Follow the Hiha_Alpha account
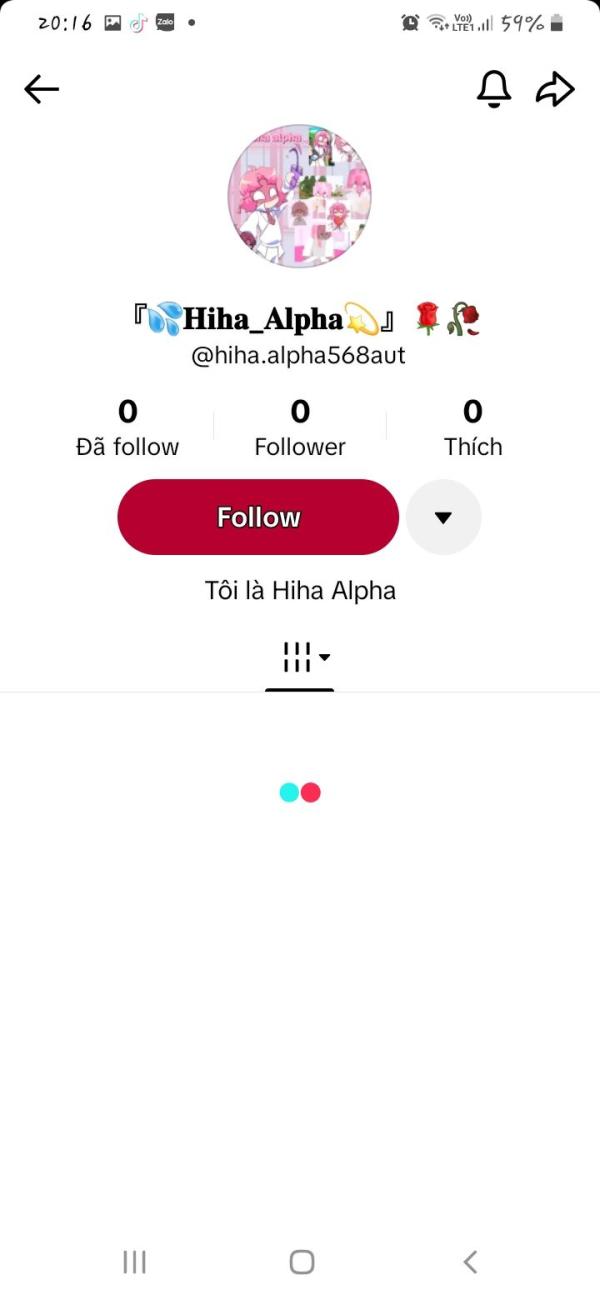 258,517
